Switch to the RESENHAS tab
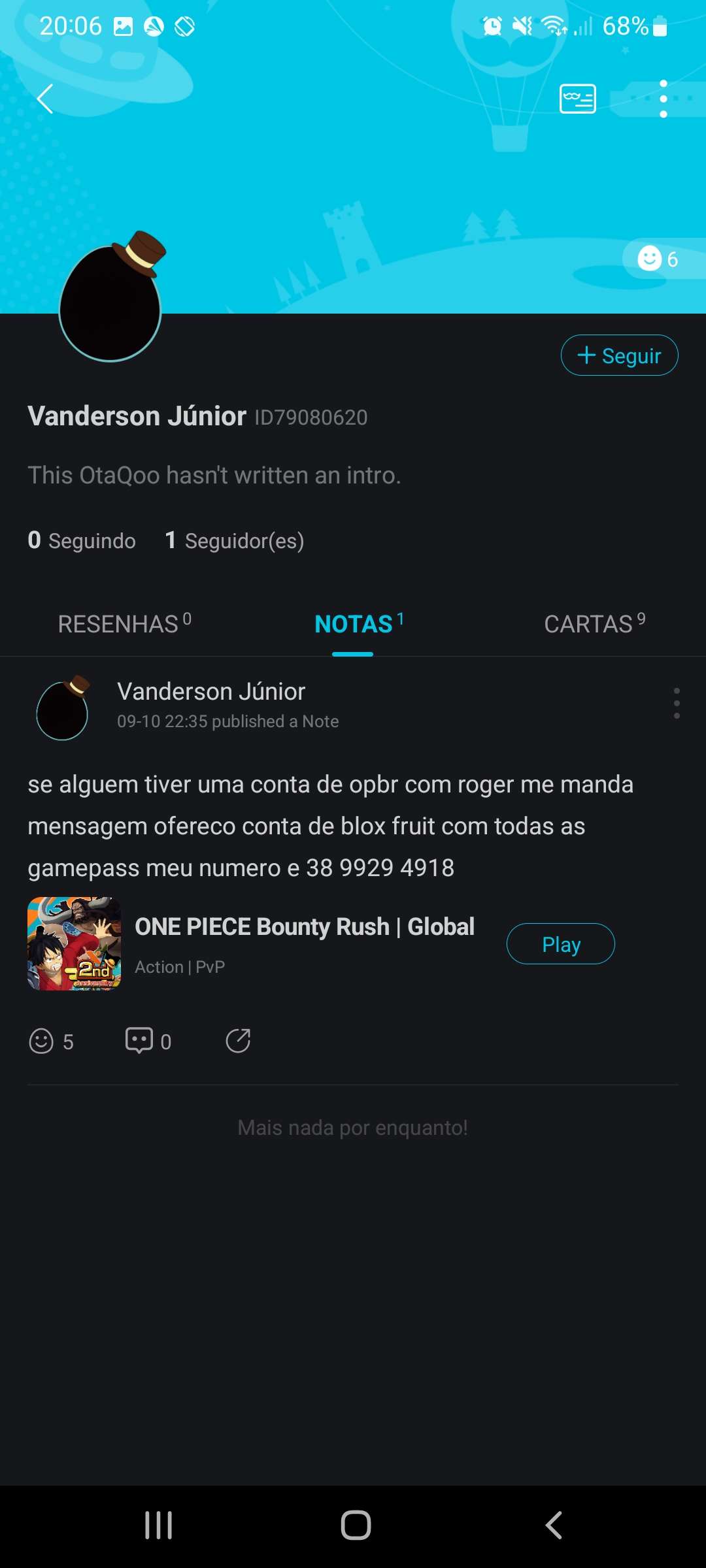Image resolution: width=706 pixels, height=1568 pixels. 124,624
